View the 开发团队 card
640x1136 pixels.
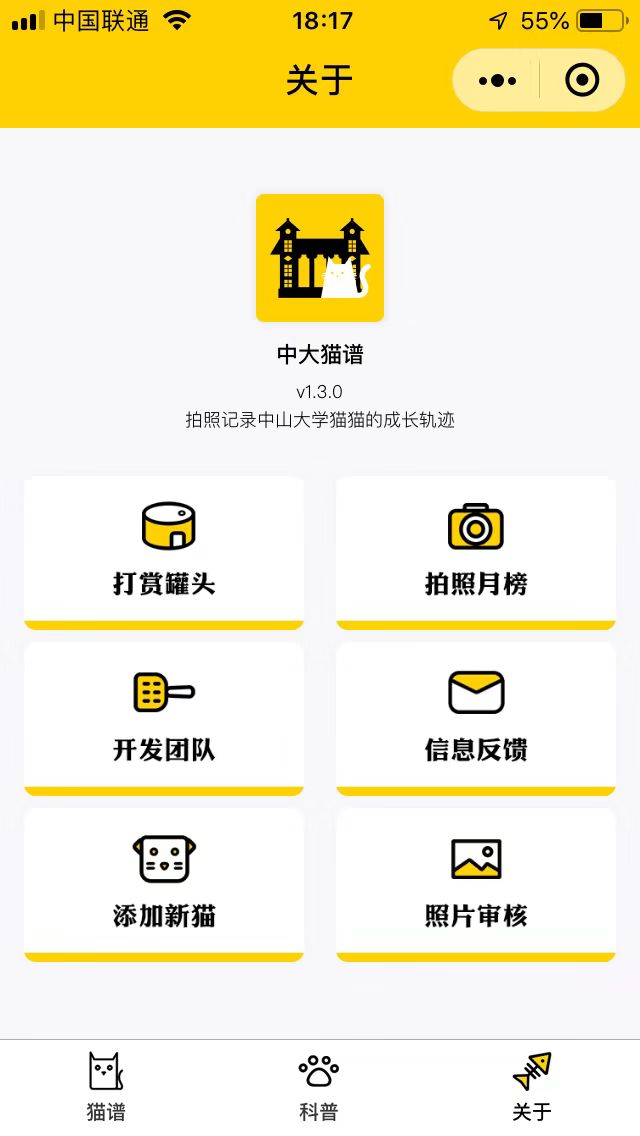(164, 719)
